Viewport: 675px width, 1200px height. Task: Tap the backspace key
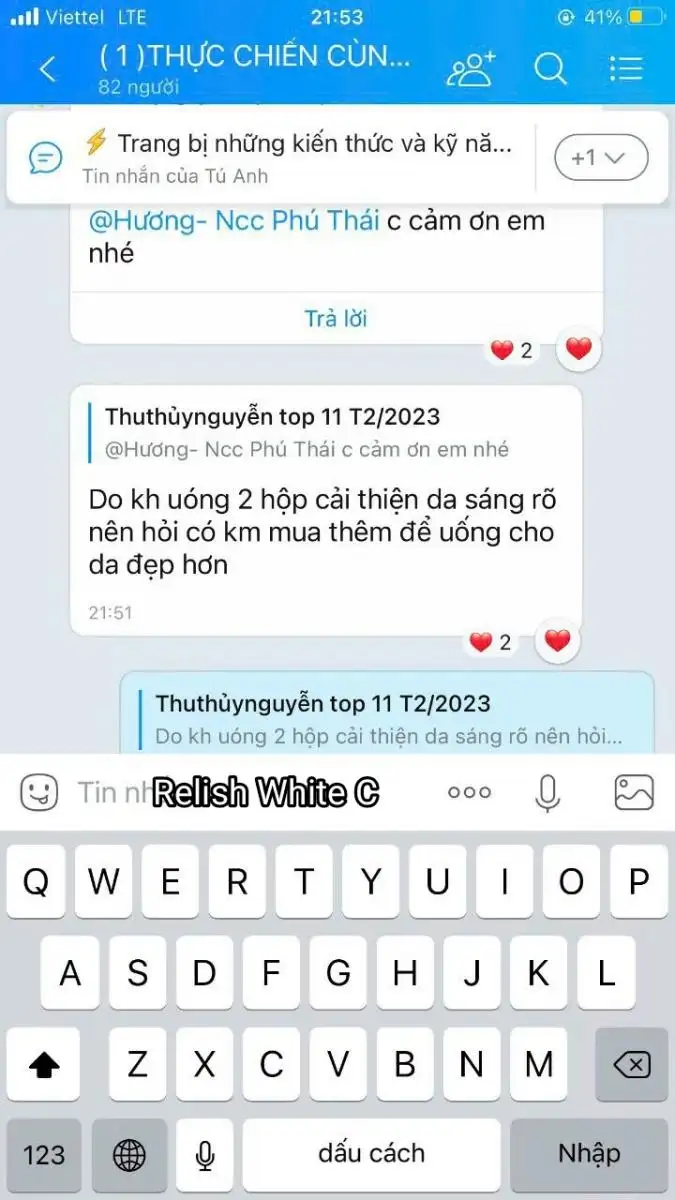[631, 1065]
